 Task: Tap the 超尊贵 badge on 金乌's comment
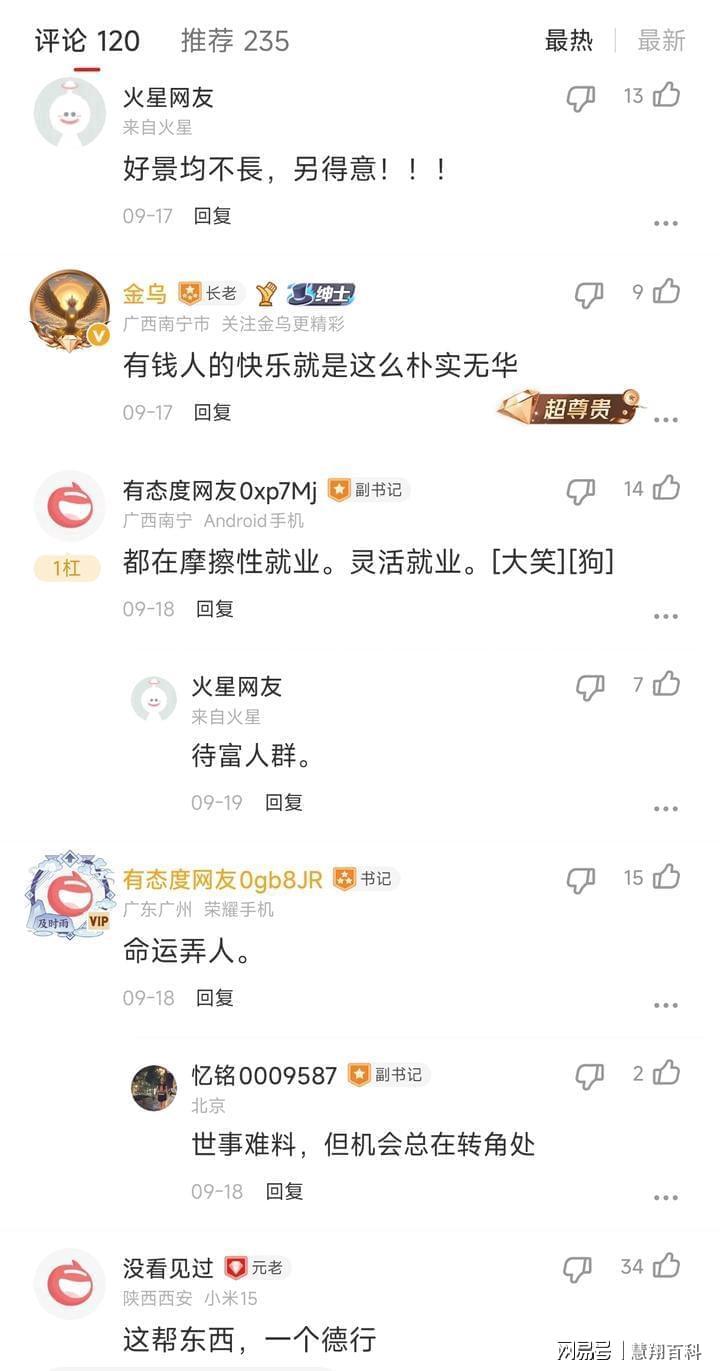pos(570,408)
